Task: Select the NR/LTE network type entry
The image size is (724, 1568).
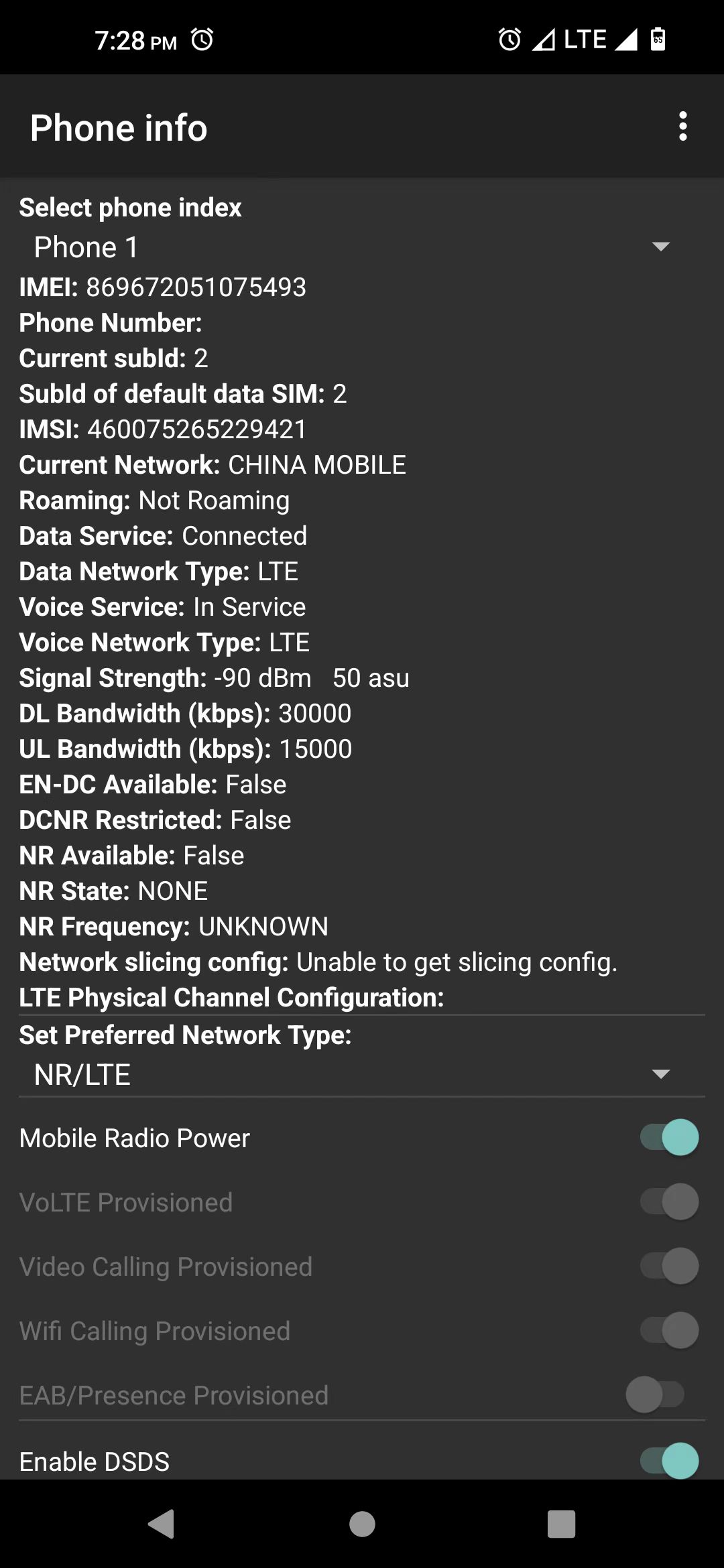Action: click(x=82, y=1074)
